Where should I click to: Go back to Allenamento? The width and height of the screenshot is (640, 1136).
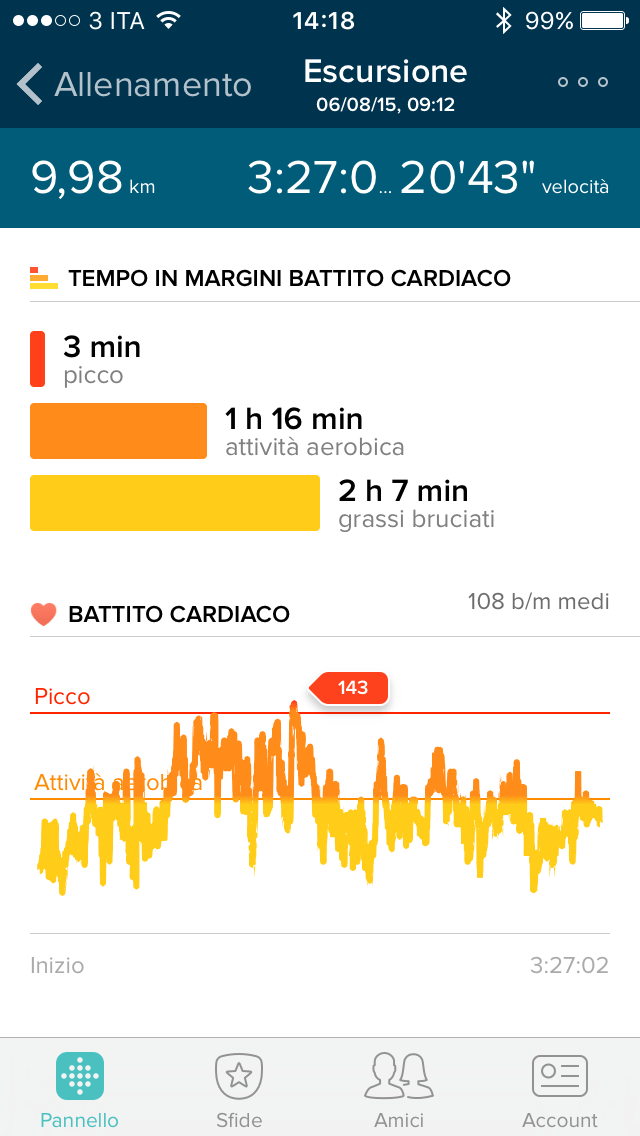pos(134,85)
